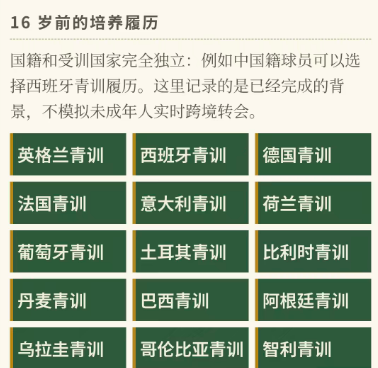Choose 丹麦青训 youth training
Screen dimensions: 378x368
(x=68, y=300)
